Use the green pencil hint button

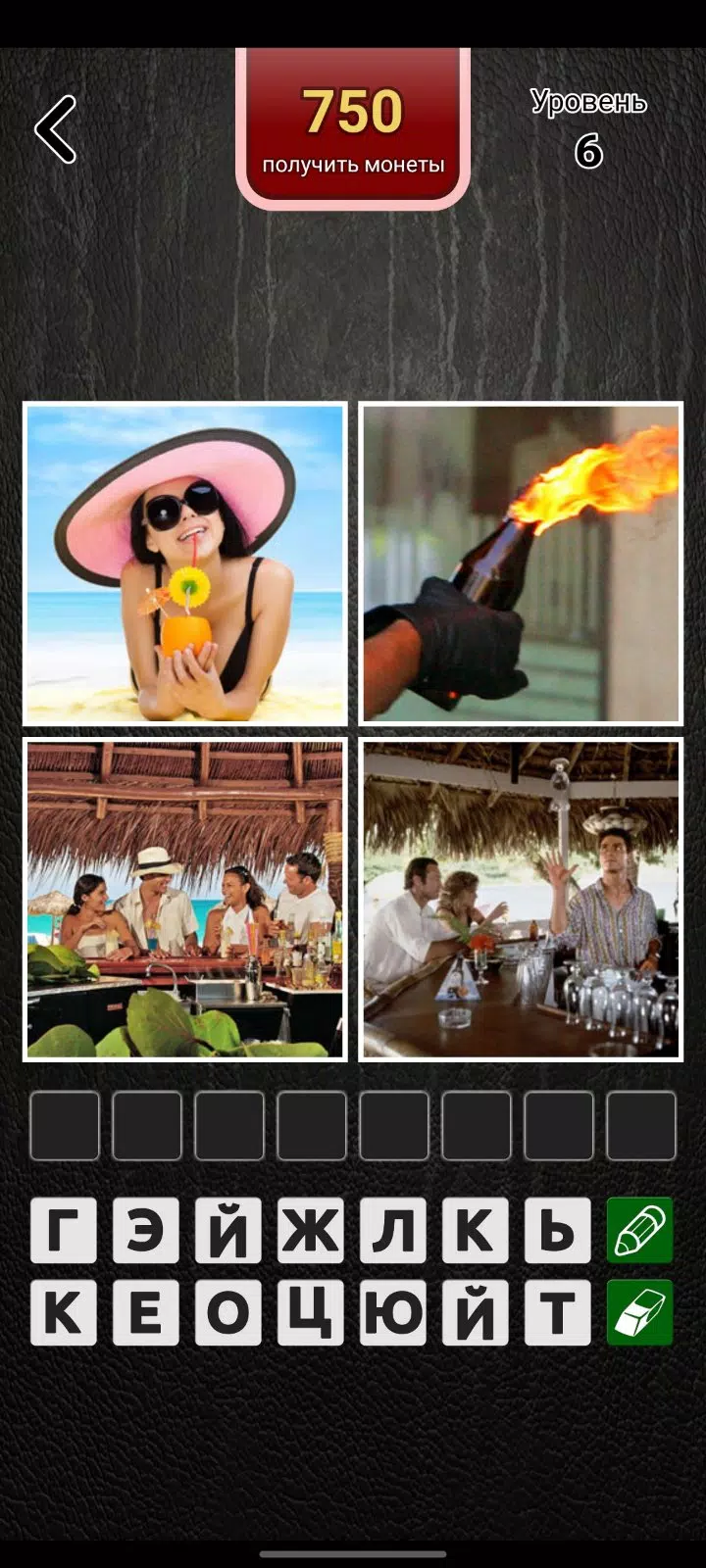[639, 1230]
